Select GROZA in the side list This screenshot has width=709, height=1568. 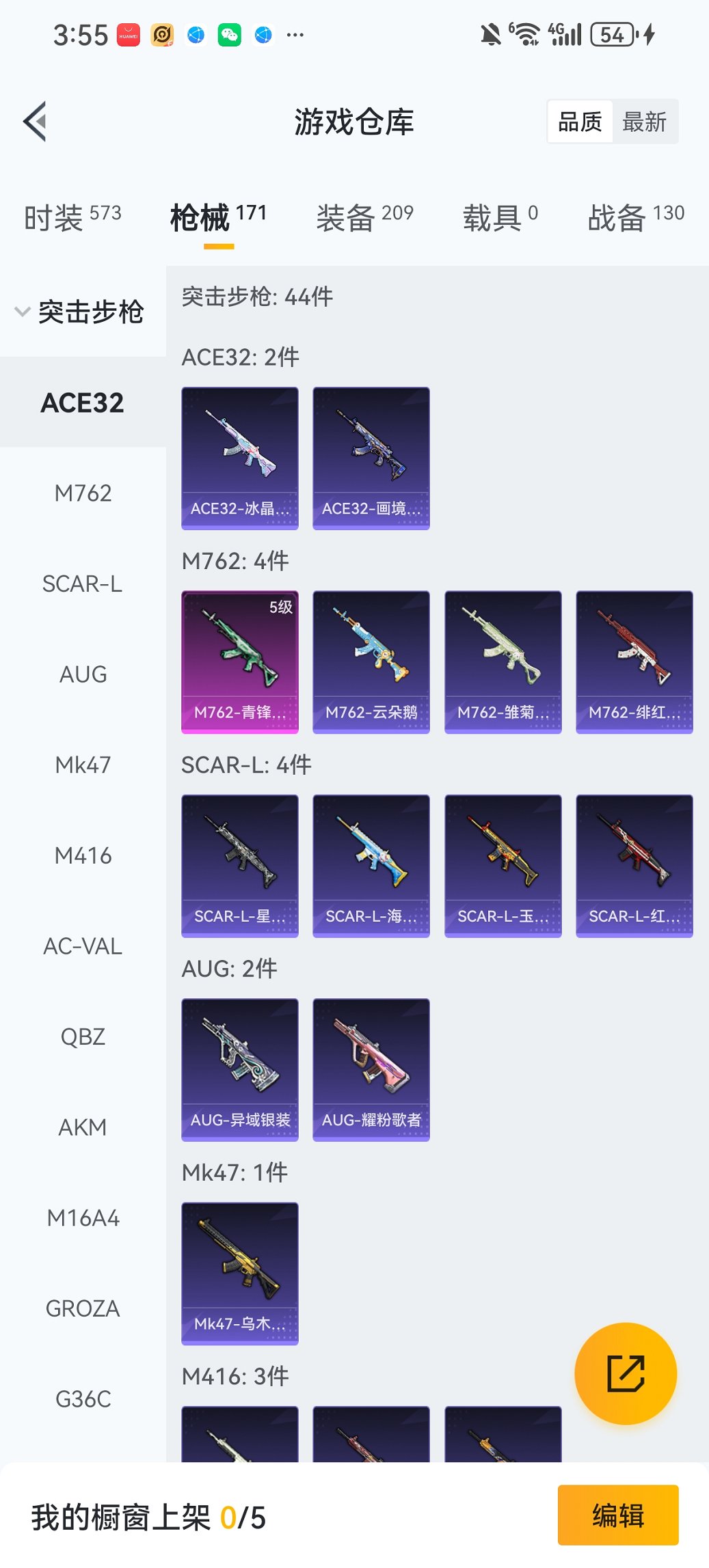click(83, 1308)
